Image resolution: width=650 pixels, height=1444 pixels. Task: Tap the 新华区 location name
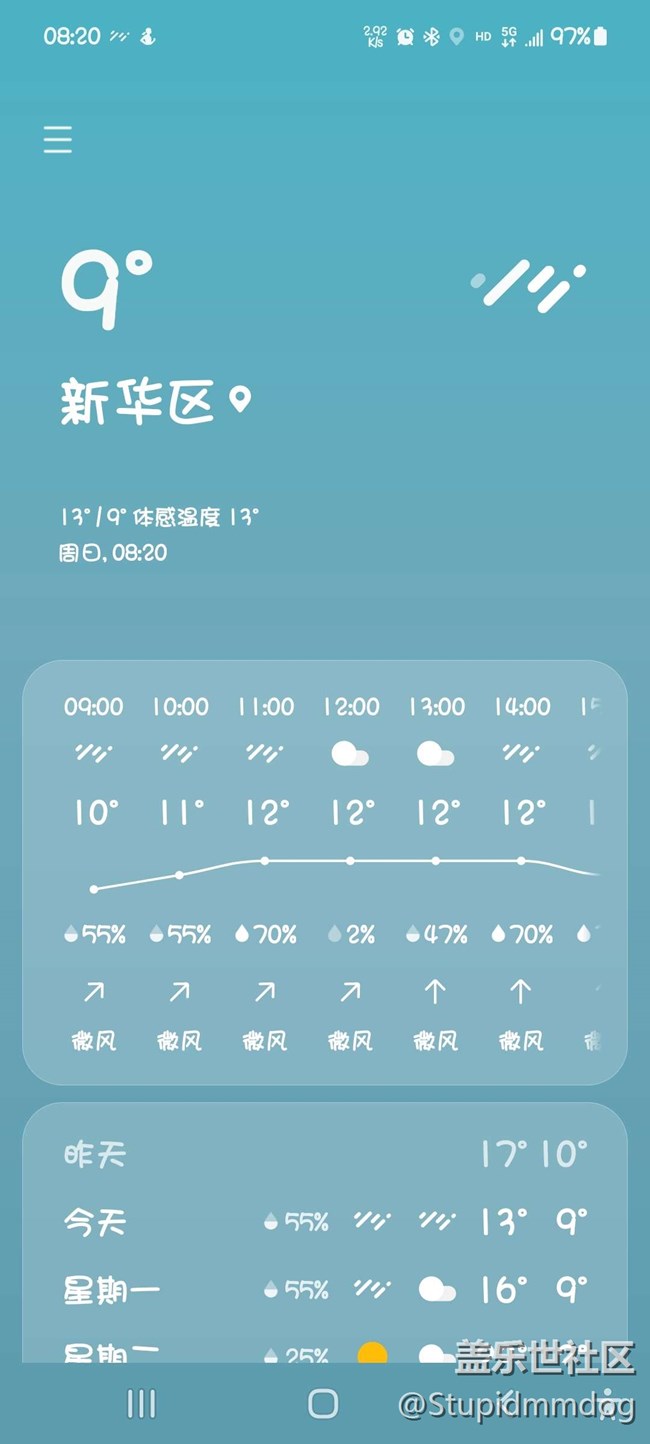(138, 403)
